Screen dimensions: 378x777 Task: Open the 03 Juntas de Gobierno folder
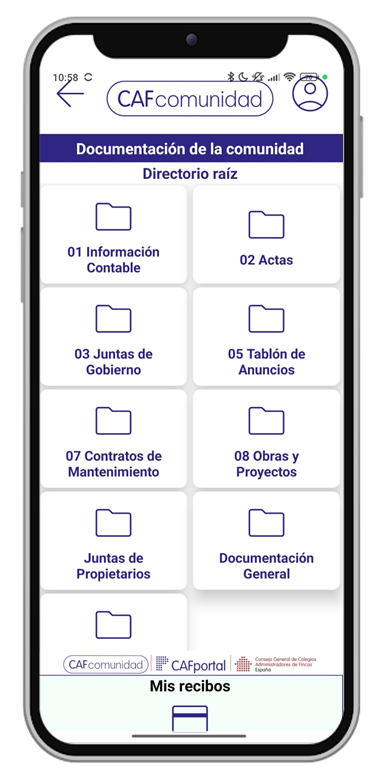(x=113, y=336)
